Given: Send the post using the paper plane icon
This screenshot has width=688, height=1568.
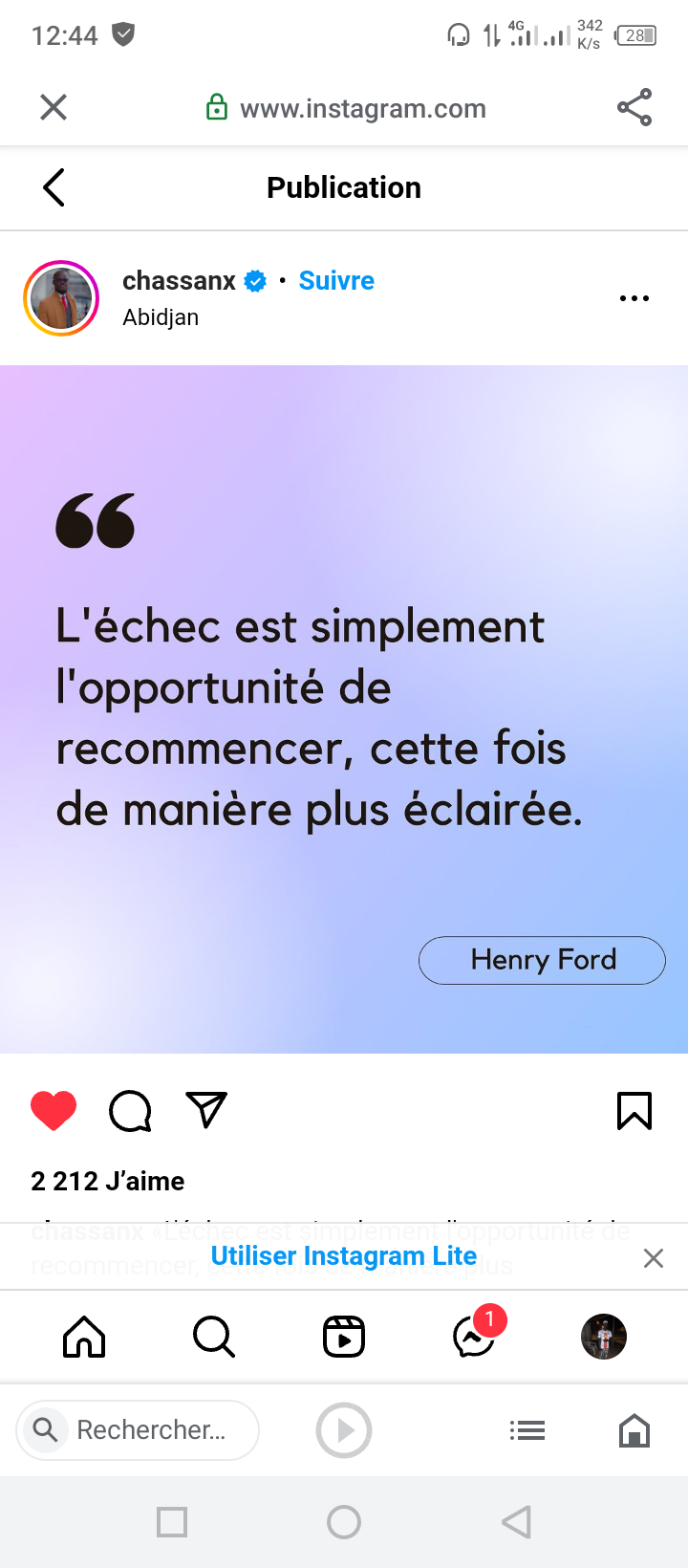Looking at the screenshot, I should 206,1110.
